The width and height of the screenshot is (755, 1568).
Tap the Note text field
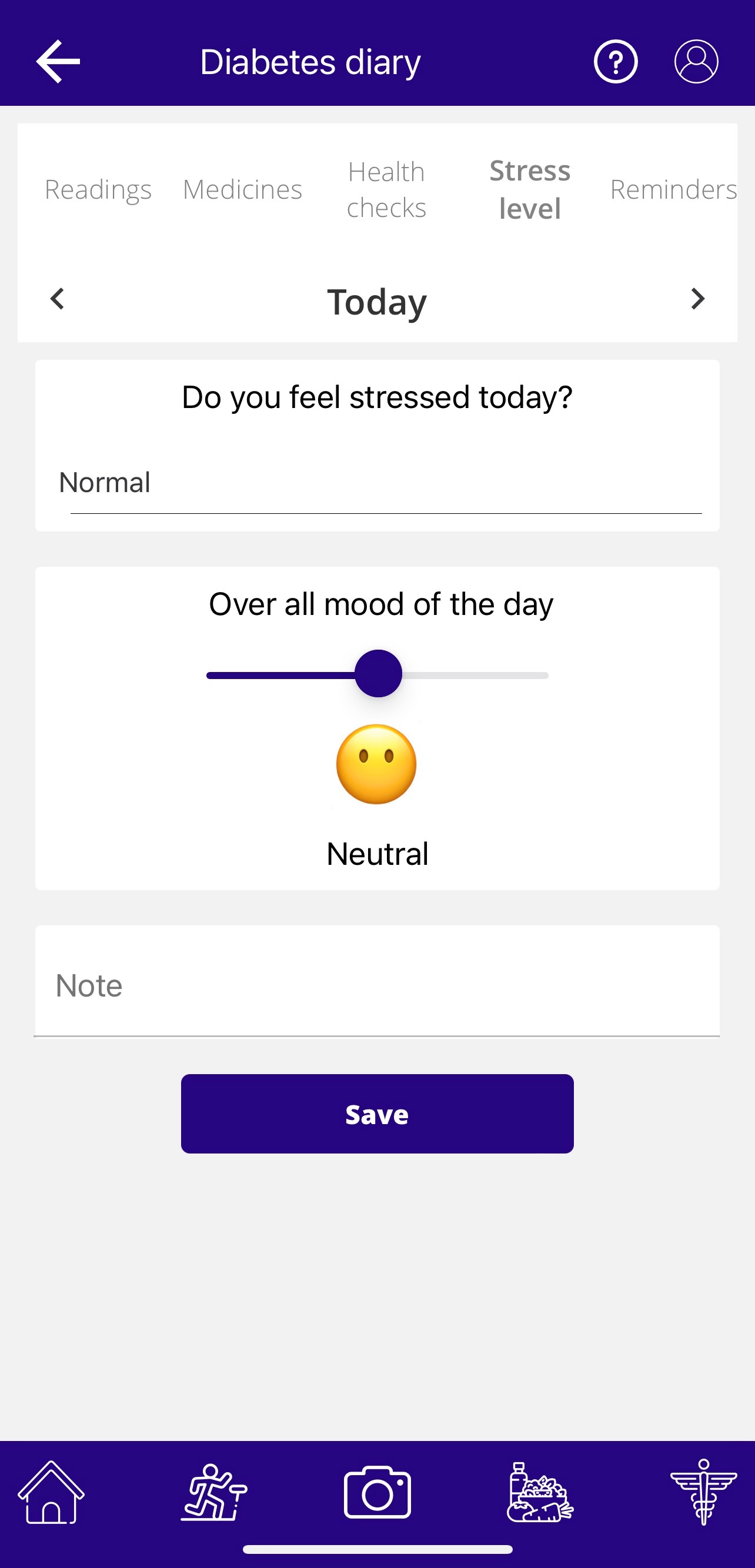coord(377,985)
